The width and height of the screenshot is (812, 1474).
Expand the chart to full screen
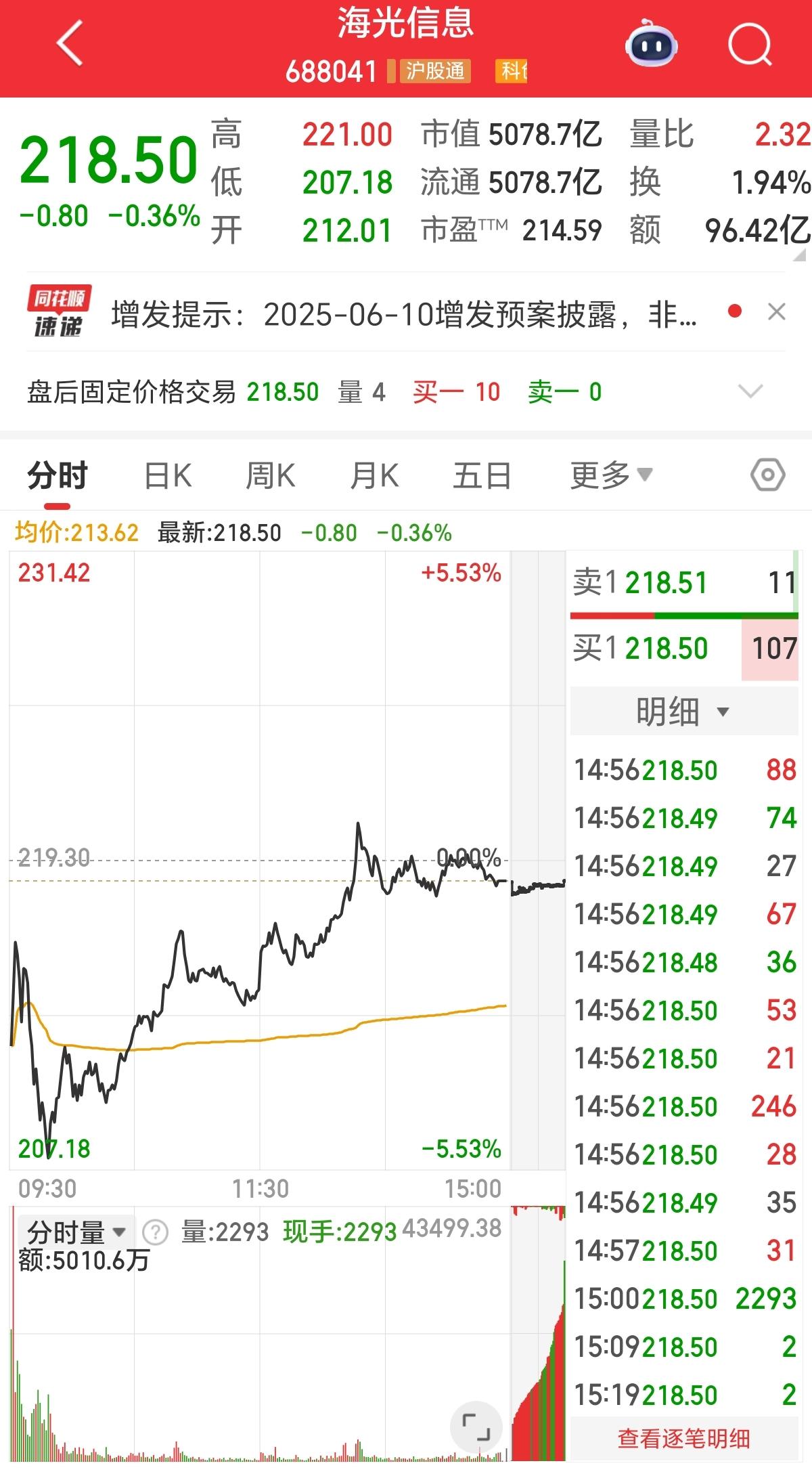pyautogui.click(x=476, y=1427)
